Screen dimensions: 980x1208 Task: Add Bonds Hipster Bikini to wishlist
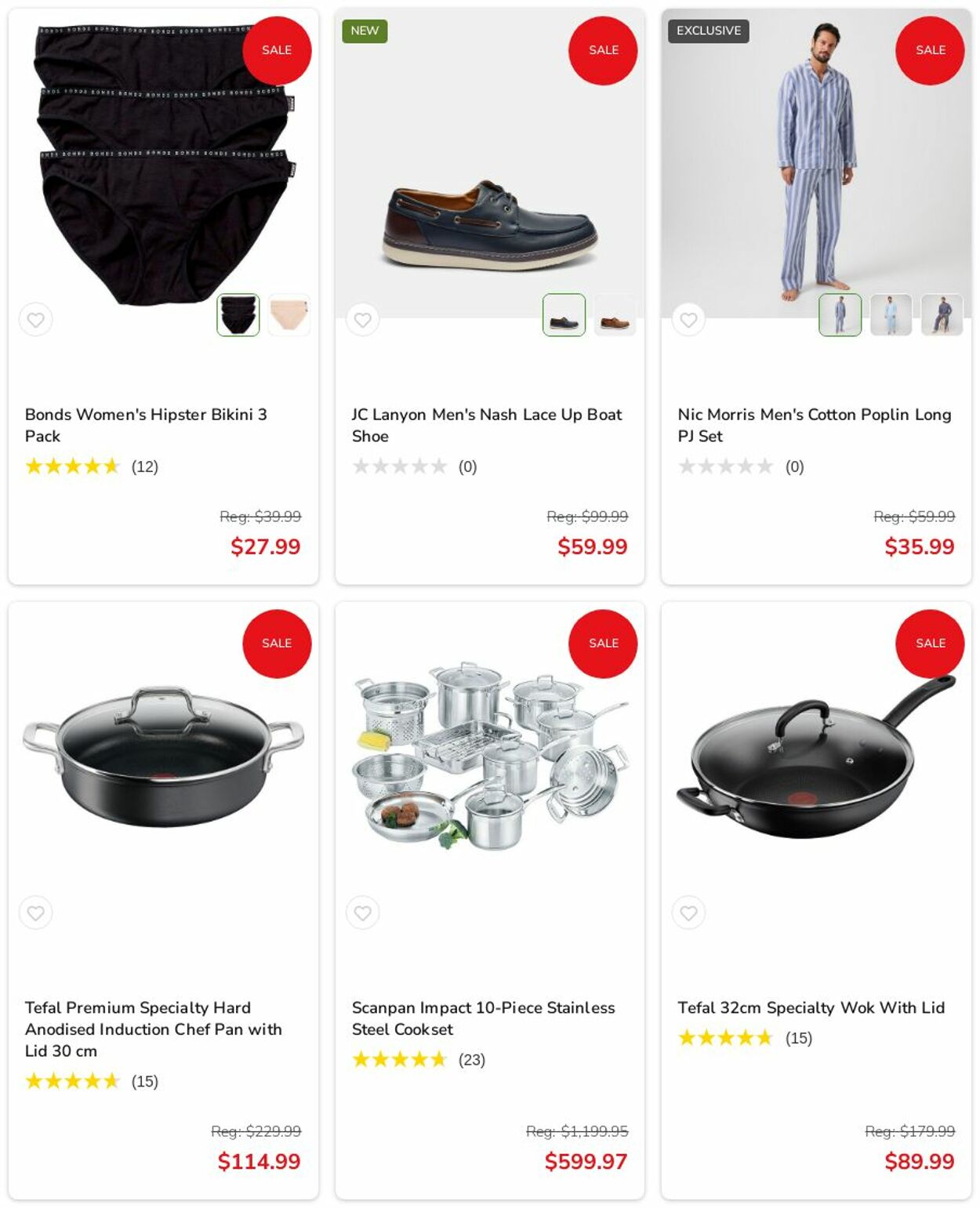(36, 320)
